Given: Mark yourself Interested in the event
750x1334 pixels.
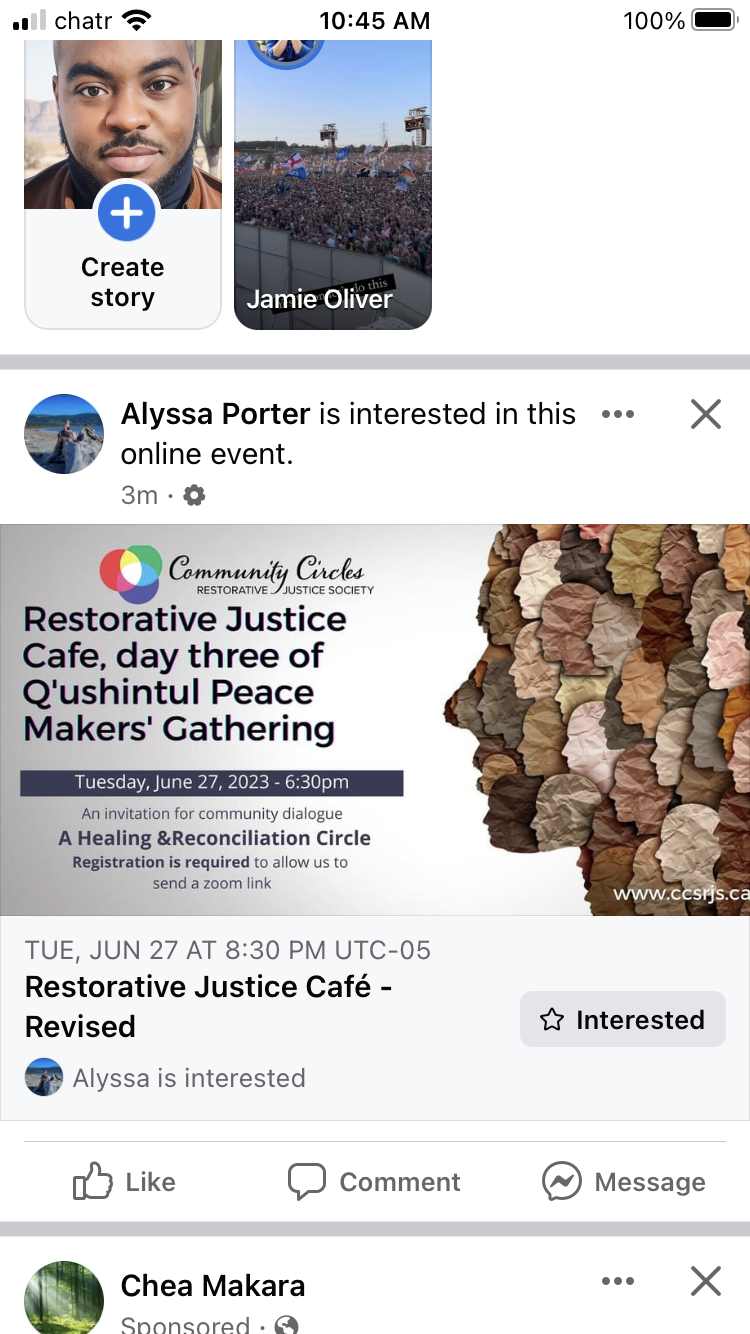Looking at the screenshot, I should [622, 1019].
